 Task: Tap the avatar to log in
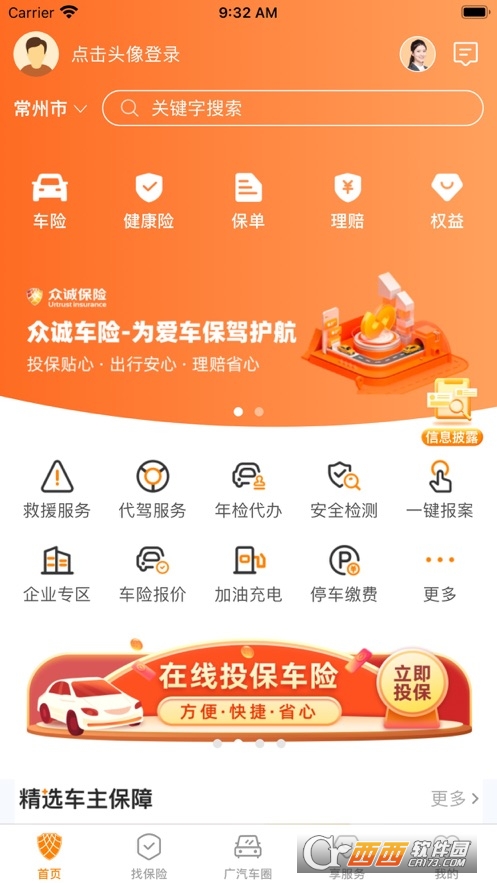tap(36, 54)
